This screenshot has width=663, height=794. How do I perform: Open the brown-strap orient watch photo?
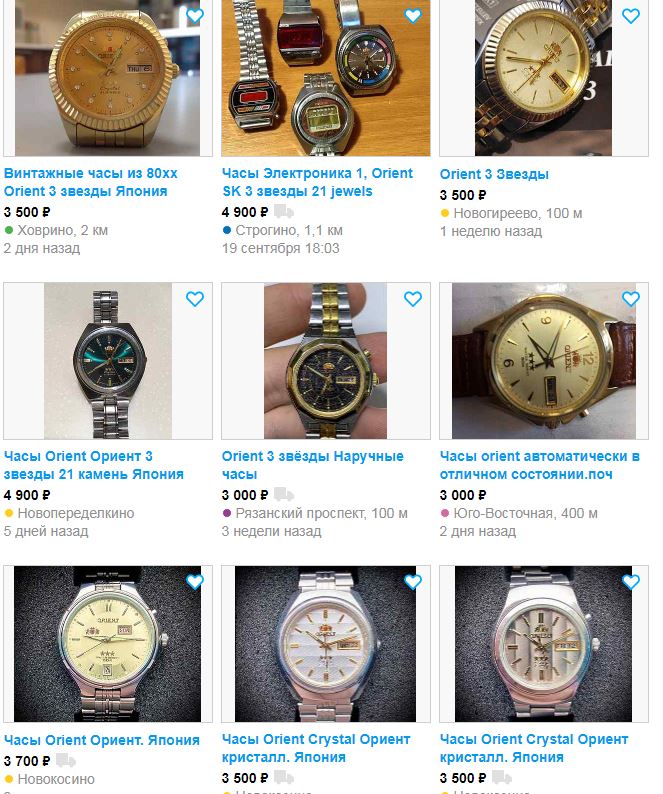(544, 361)
